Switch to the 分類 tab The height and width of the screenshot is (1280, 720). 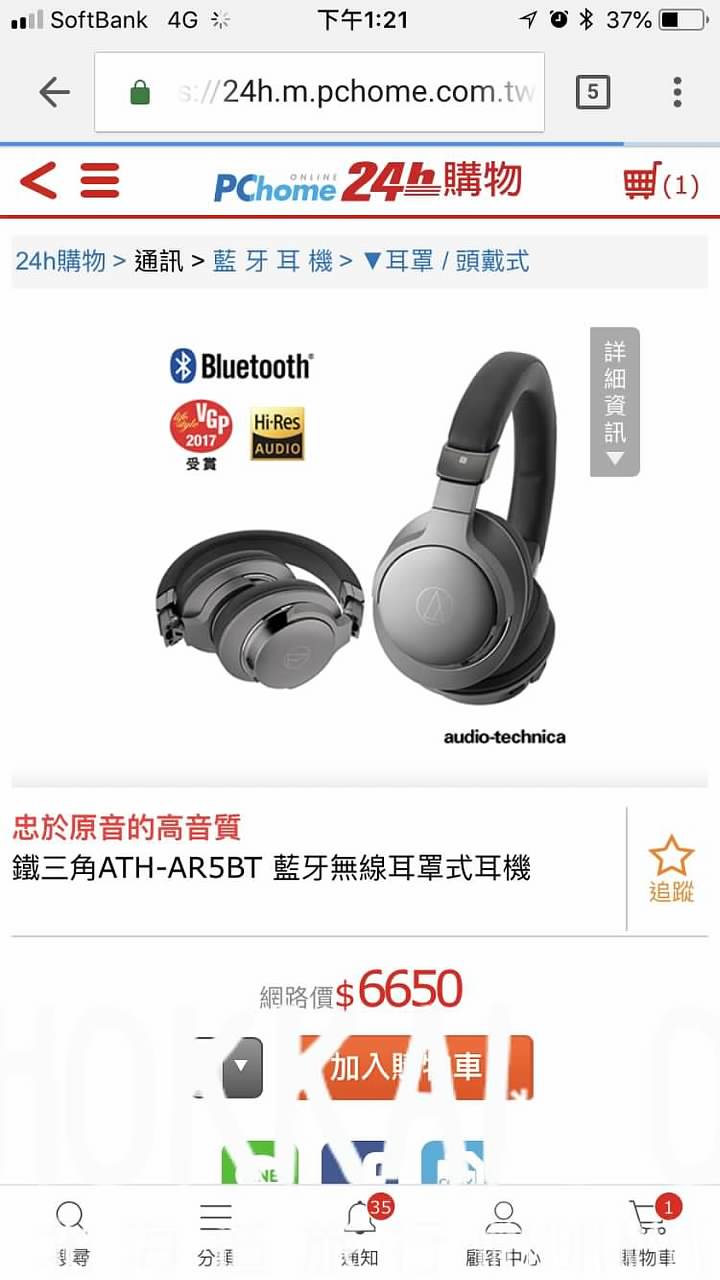click(215, 1233)
